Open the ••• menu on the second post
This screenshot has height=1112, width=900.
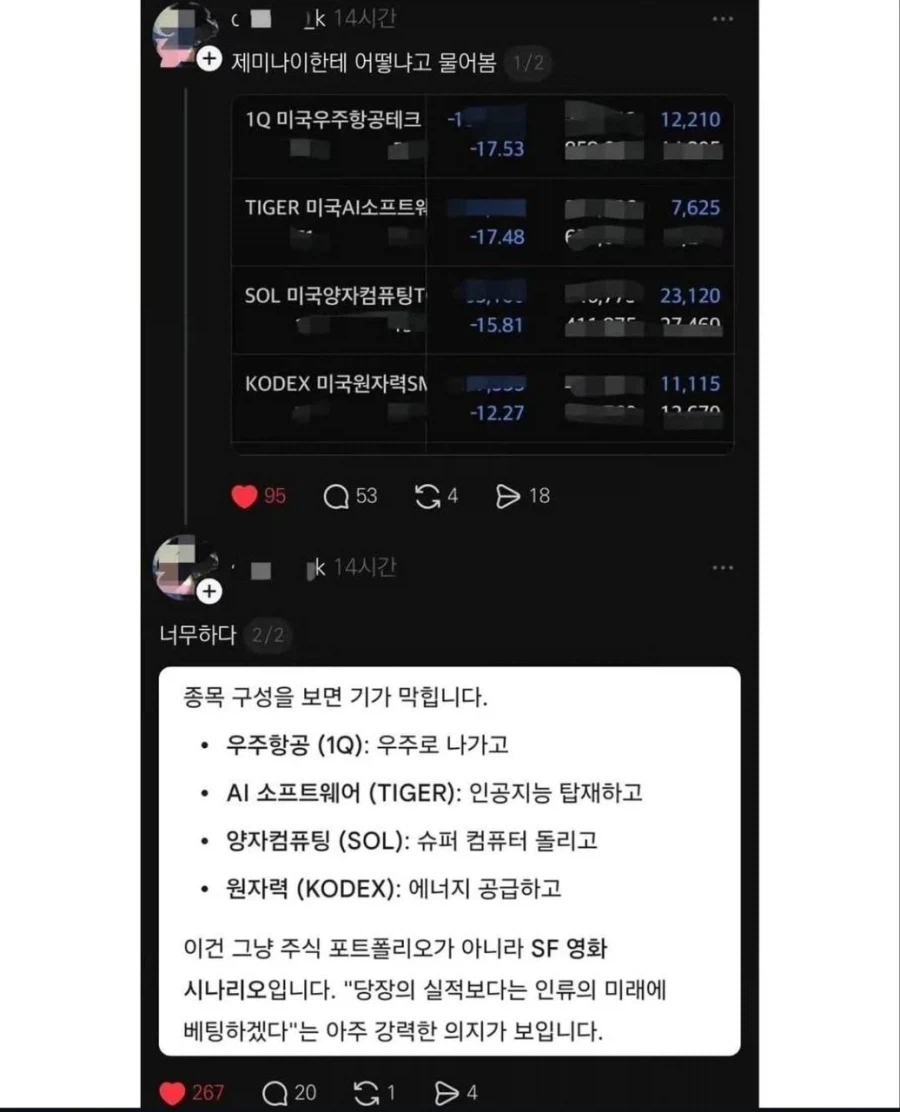point(722,566)
